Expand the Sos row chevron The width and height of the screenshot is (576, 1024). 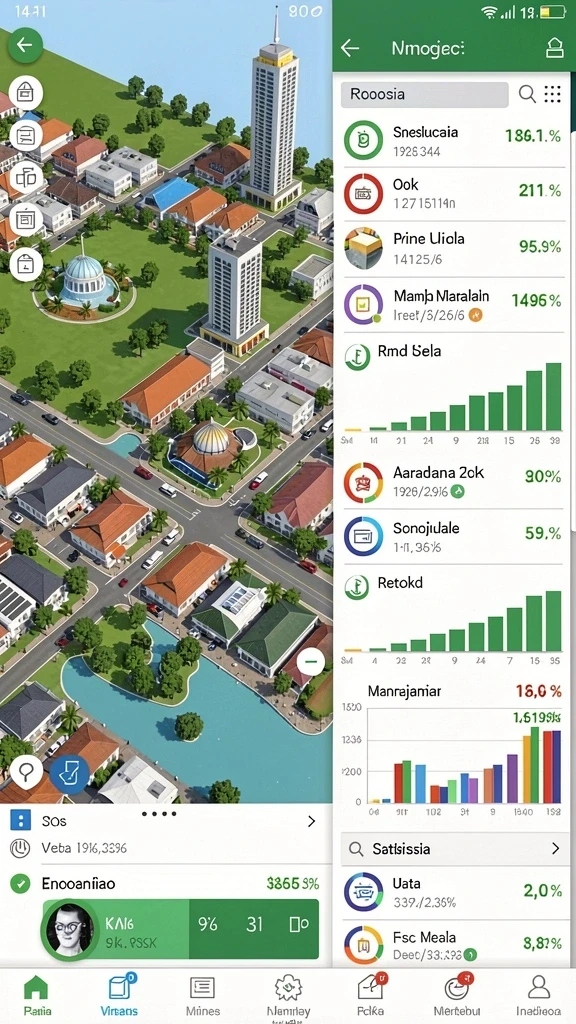coord(312,822)
